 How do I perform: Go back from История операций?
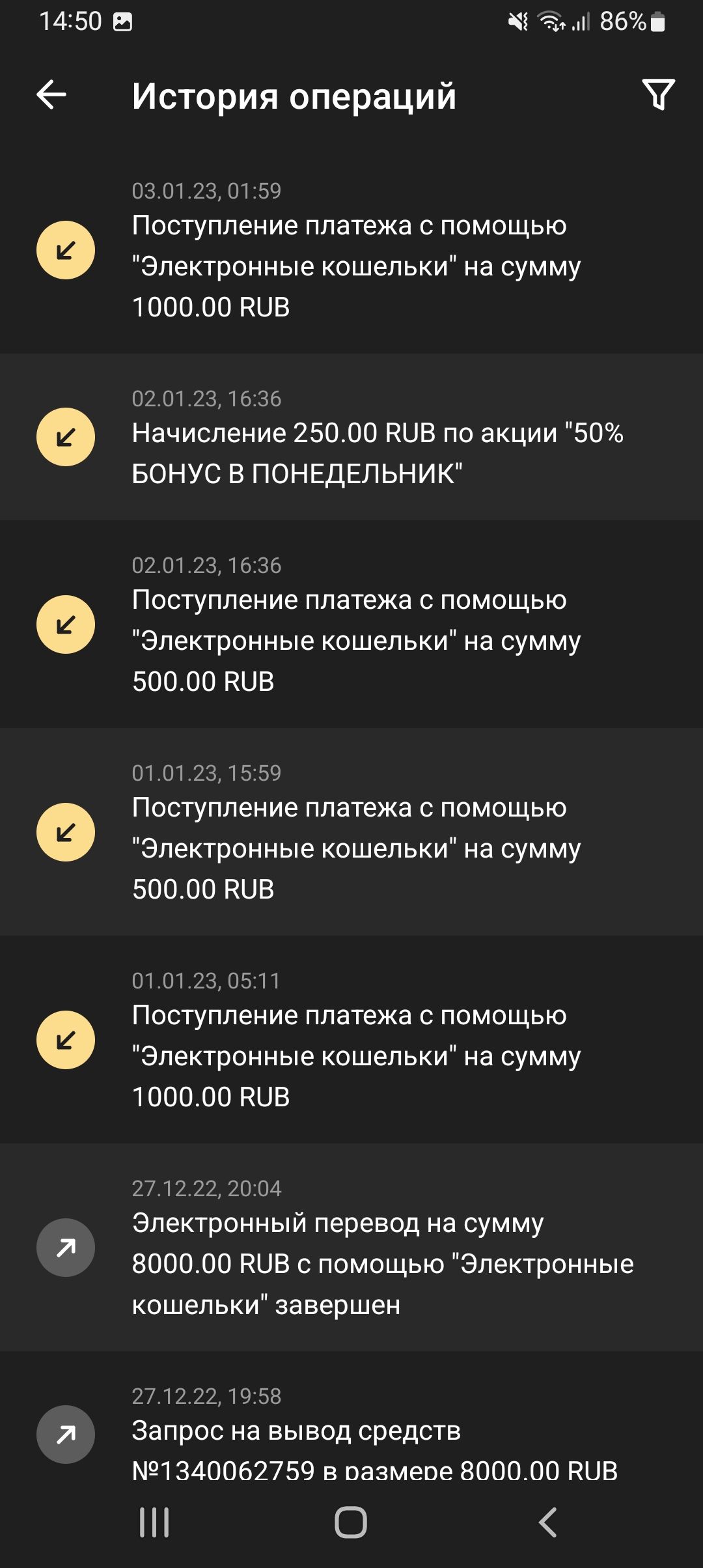click(51, 95)
